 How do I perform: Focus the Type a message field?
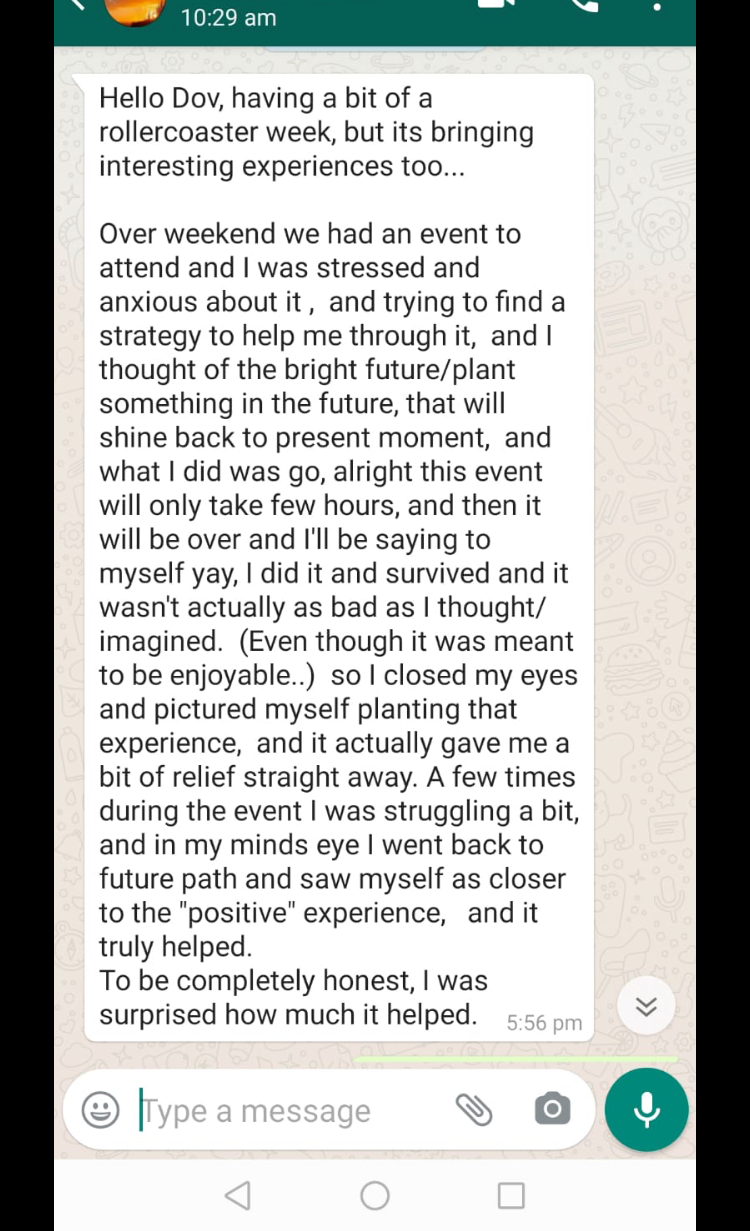pos(290,1111)
